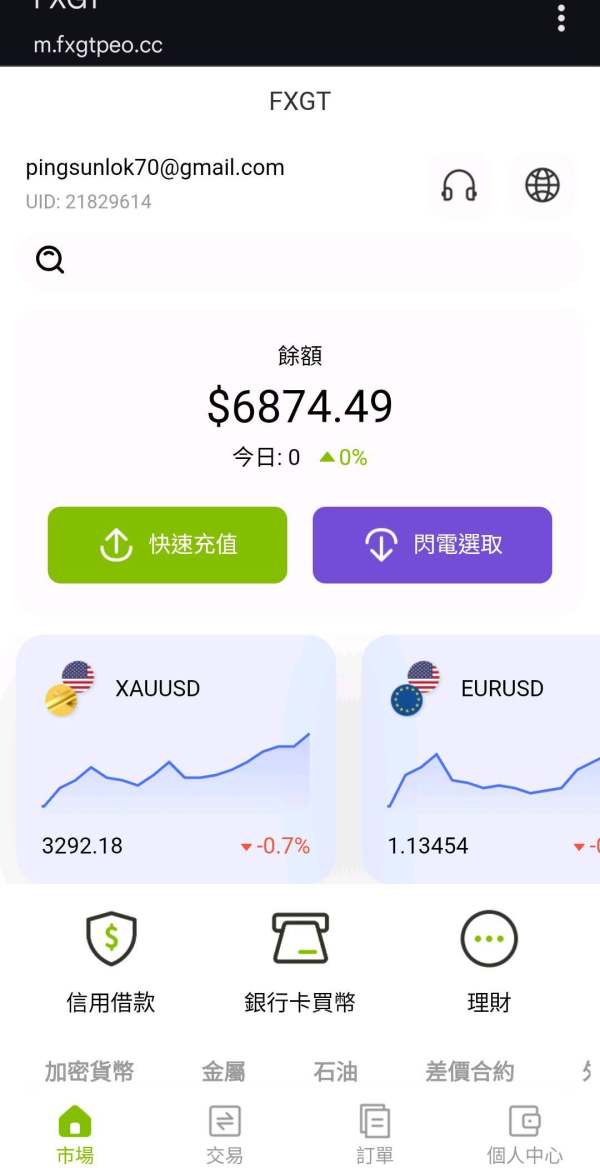Viewport: 600px width, 1168px height.
Task: Open 銀行卡買幣 bank card purchase
Action: coord(300,960)
